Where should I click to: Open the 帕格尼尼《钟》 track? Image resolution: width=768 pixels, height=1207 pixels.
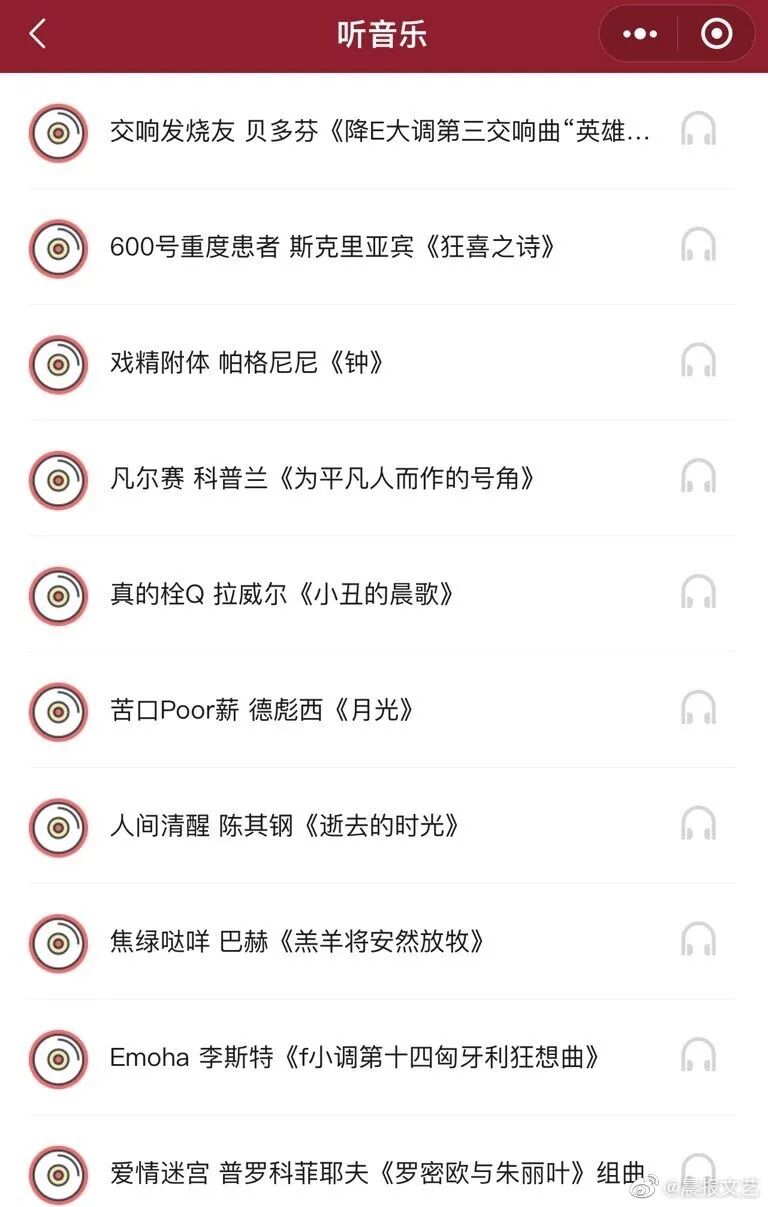[x=382, y=363]
